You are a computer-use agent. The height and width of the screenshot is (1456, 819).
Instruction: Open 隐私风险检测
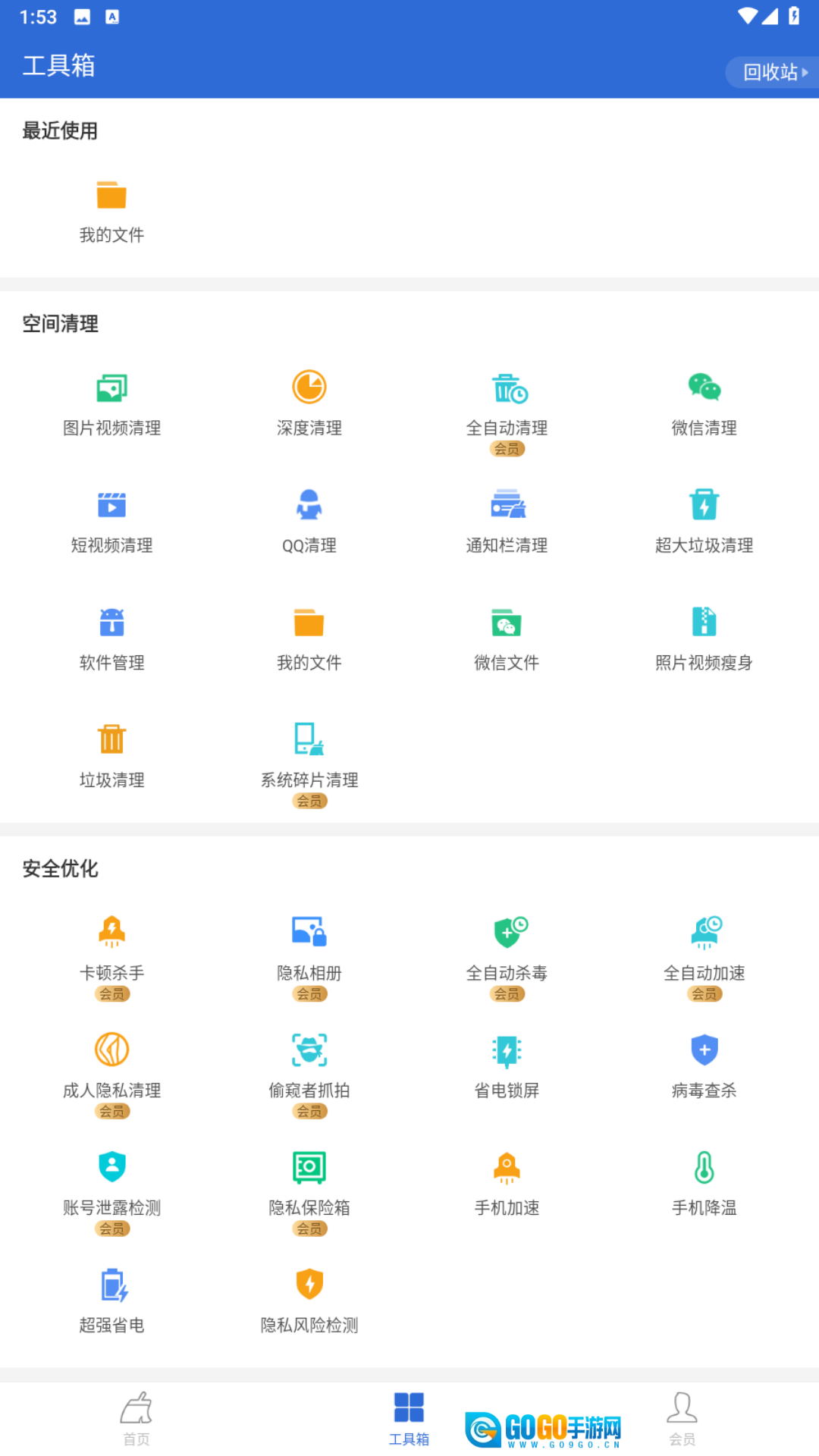[x=309, y=1302]
